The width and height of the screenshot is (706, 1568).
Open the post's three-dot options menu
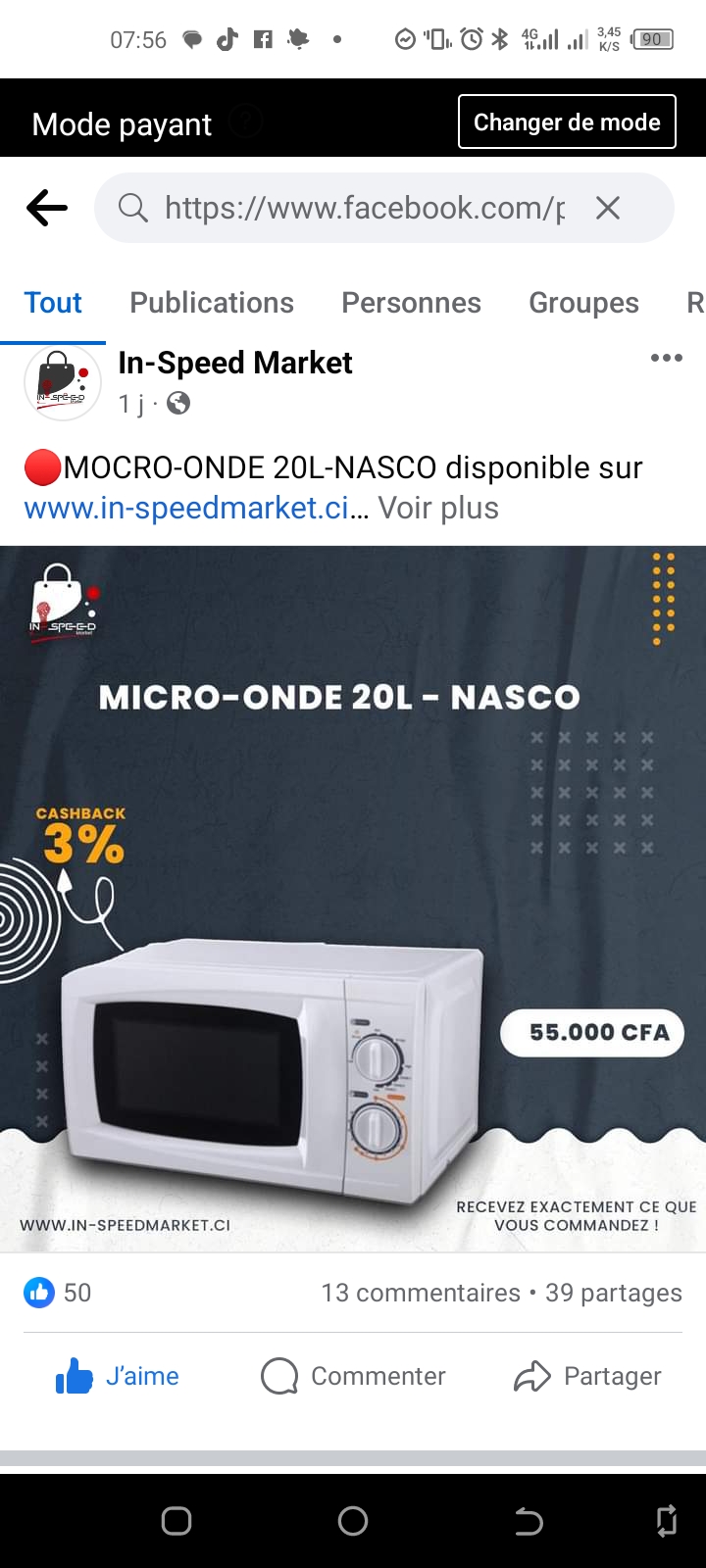click(x=666, y=358)
